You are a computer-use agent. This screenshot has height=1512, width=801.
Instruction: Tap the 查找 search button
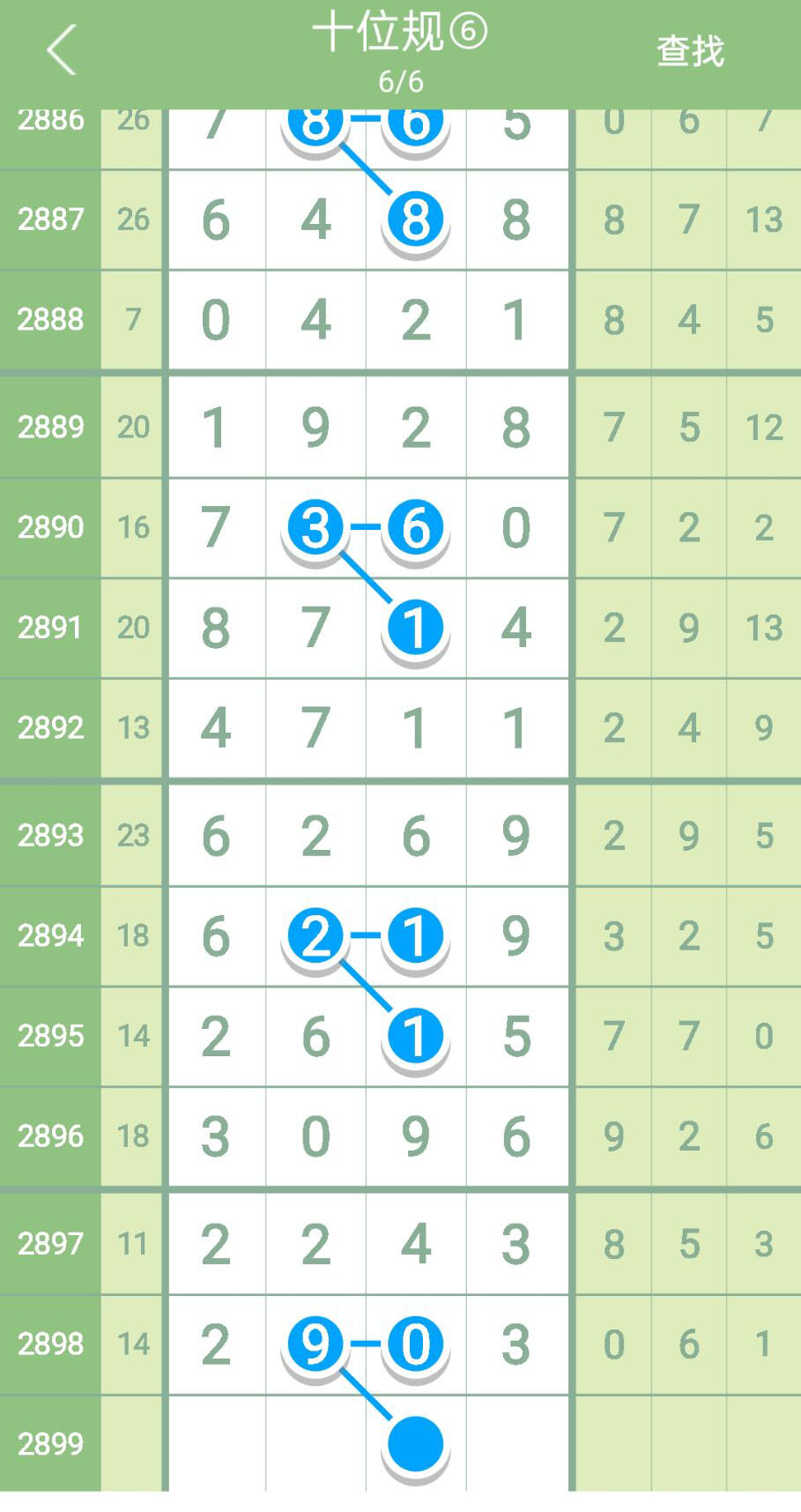[690, 51]
